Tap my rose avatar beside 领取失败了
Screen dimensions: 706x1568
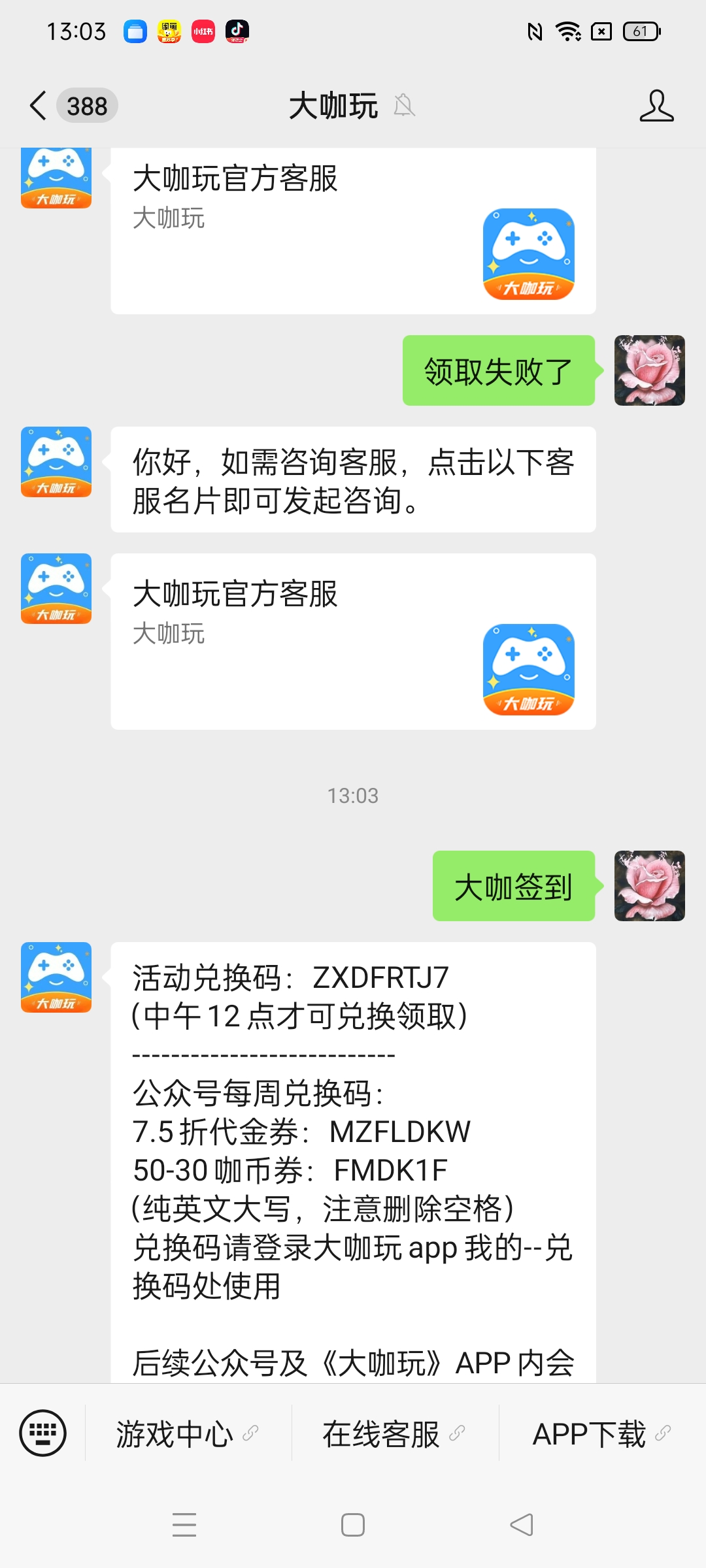(649, 370)
